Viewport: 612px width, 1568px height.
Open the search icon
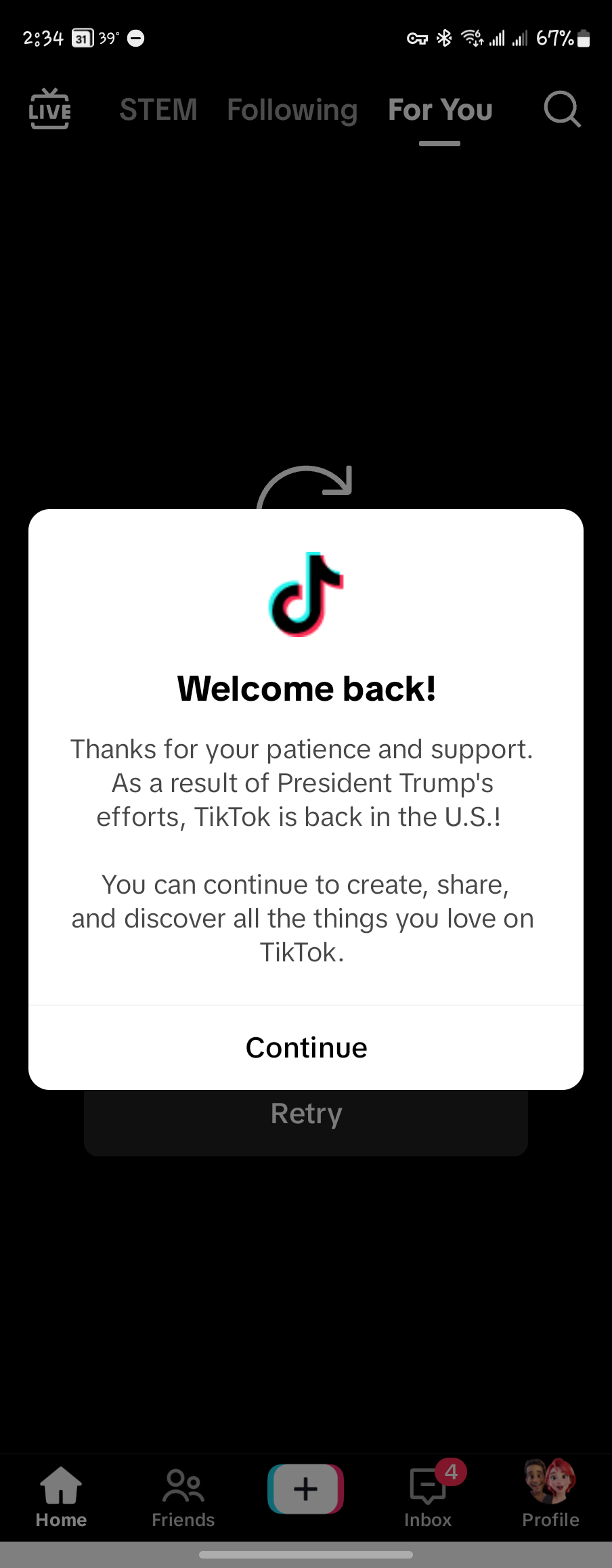562,109
